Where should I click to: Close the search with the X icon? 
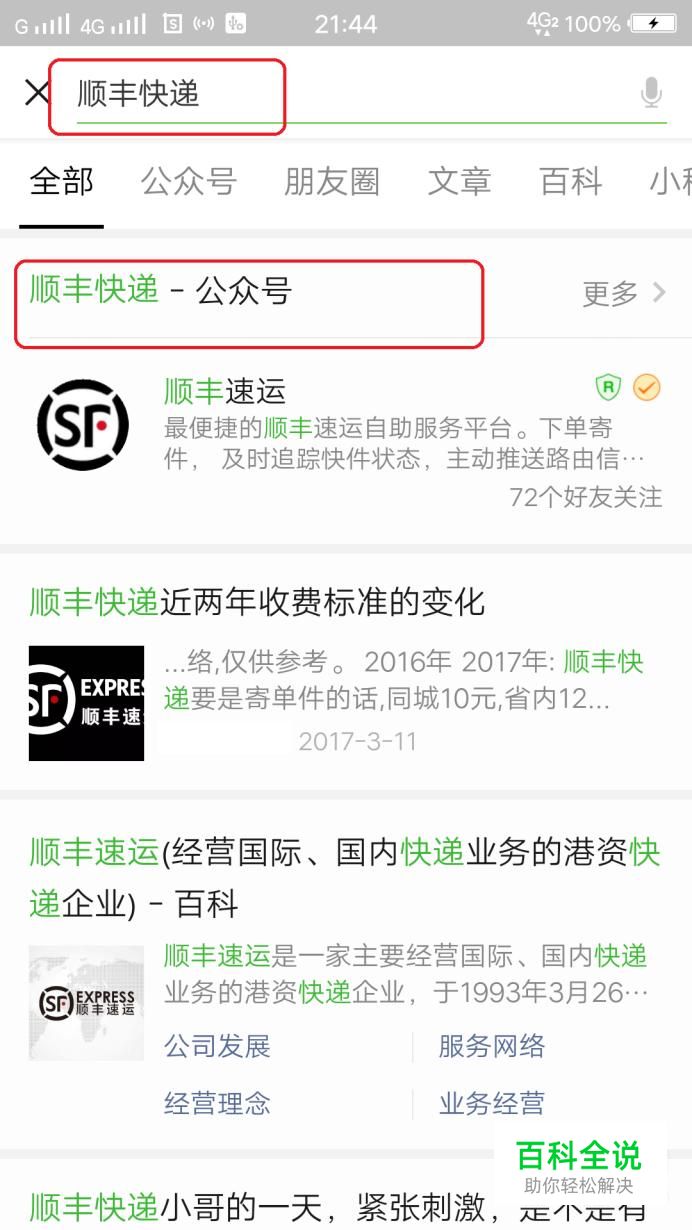[37, 94]
